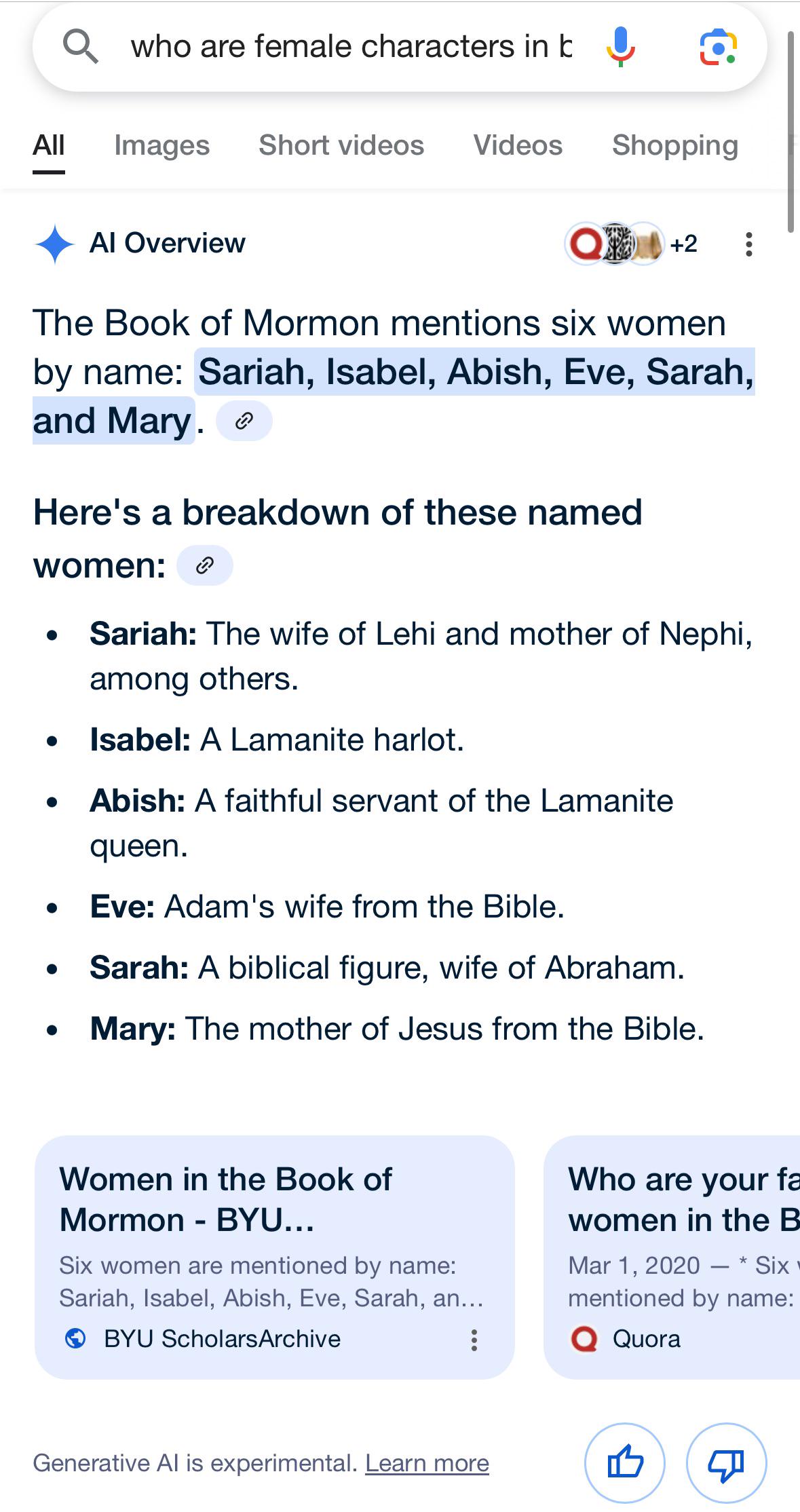Tap the link icon after 'and Mary'
Screen dimensions: 800x1512
tap(244, 421)
